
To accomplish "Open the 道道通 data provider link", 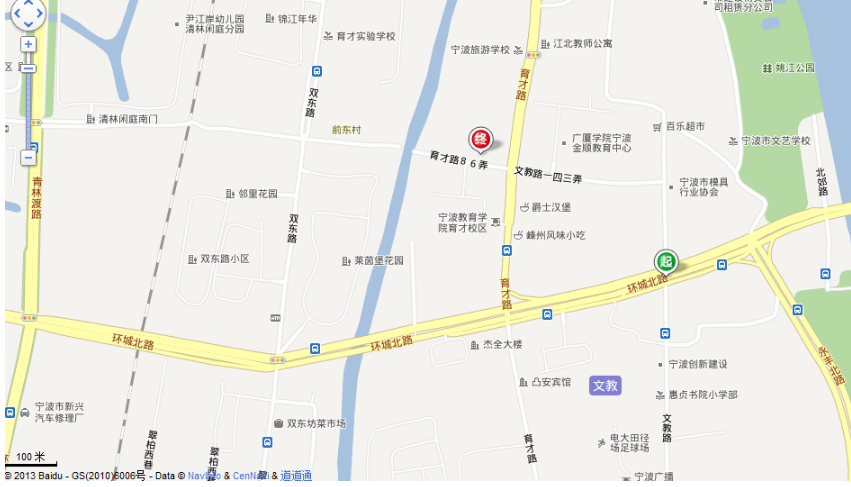I will [x=295, y=476].
